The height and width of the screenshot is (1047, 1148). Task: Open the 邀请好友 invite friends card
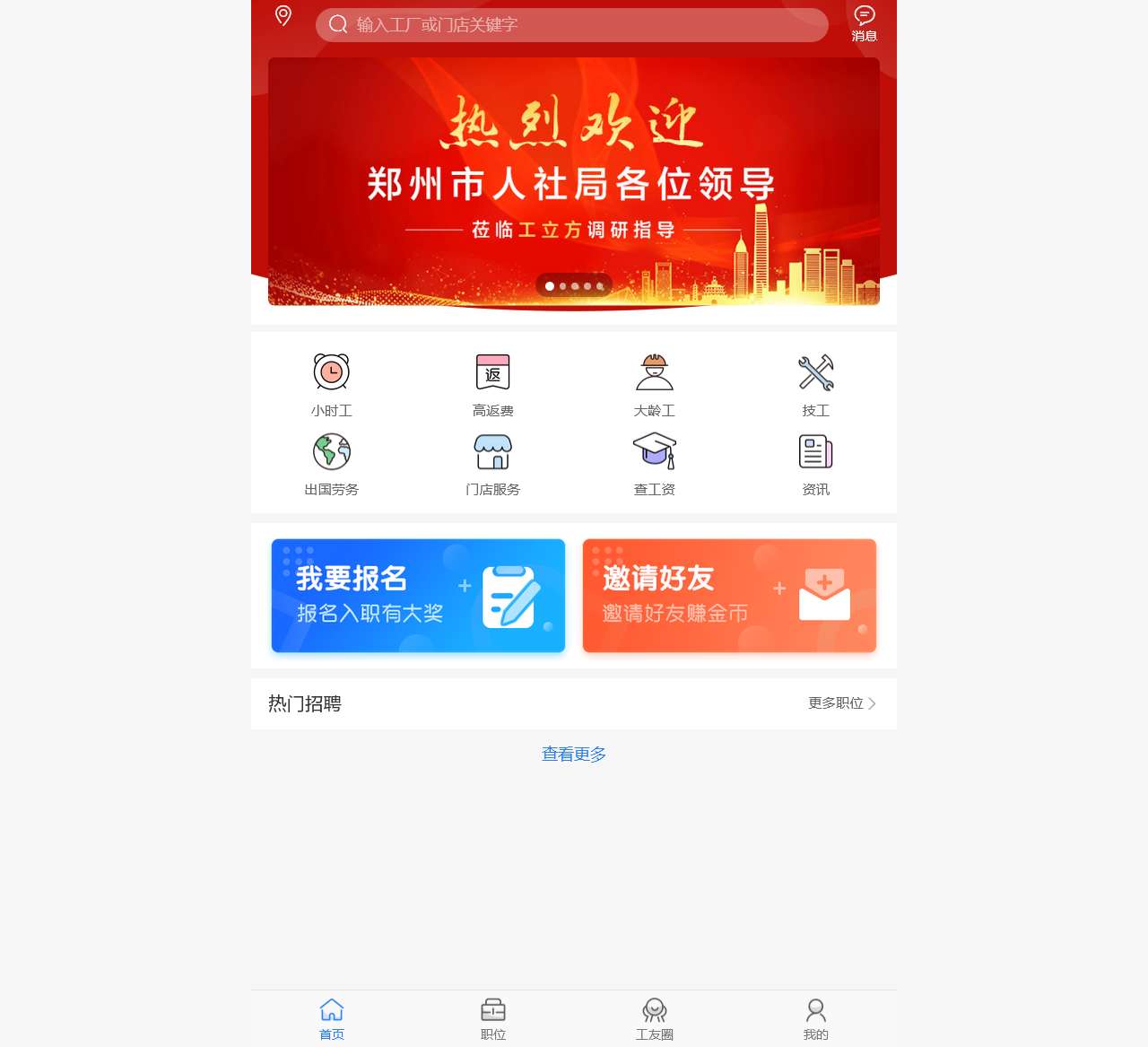coord(729,596)
